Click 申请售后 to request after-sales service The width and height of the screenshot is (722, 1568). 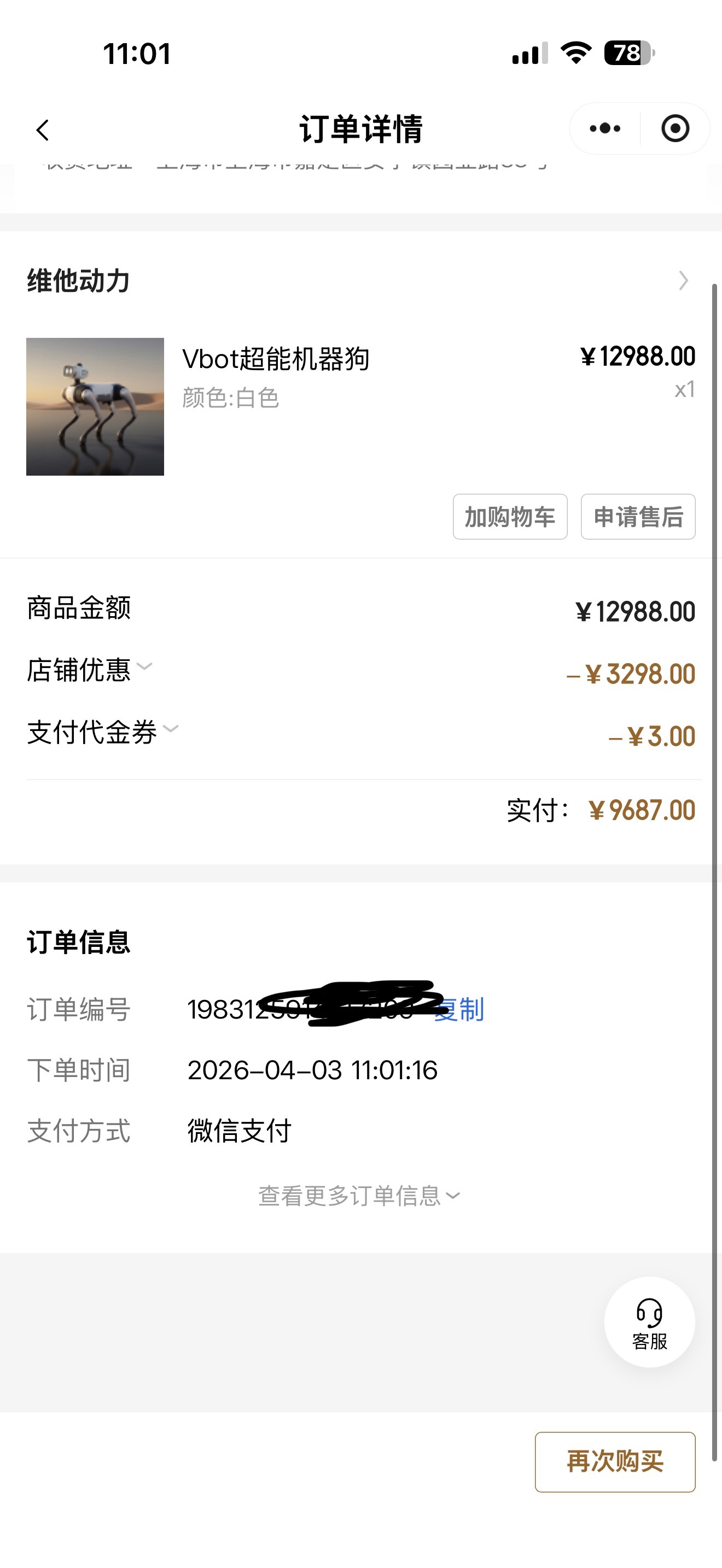pyautogui.click(x=638, y=517)
